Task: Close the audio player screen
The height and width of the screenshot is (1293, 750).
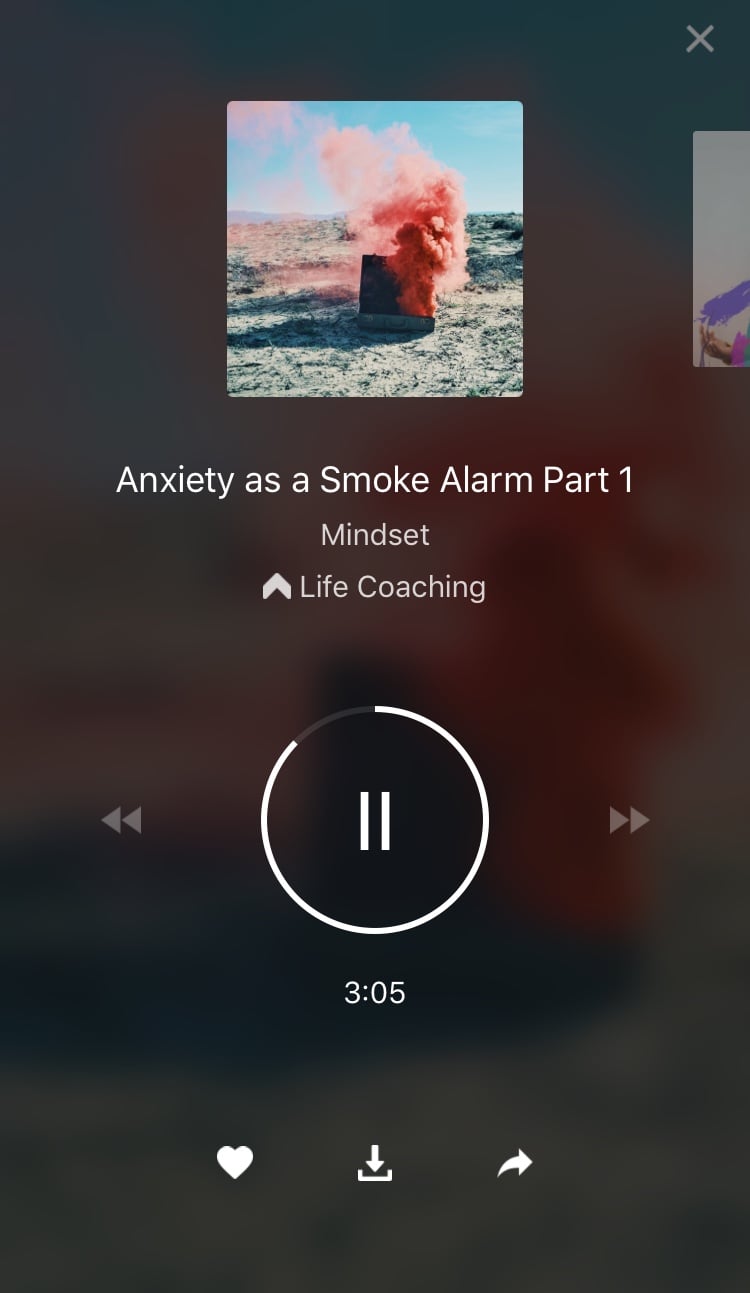Action: [700, 39]
